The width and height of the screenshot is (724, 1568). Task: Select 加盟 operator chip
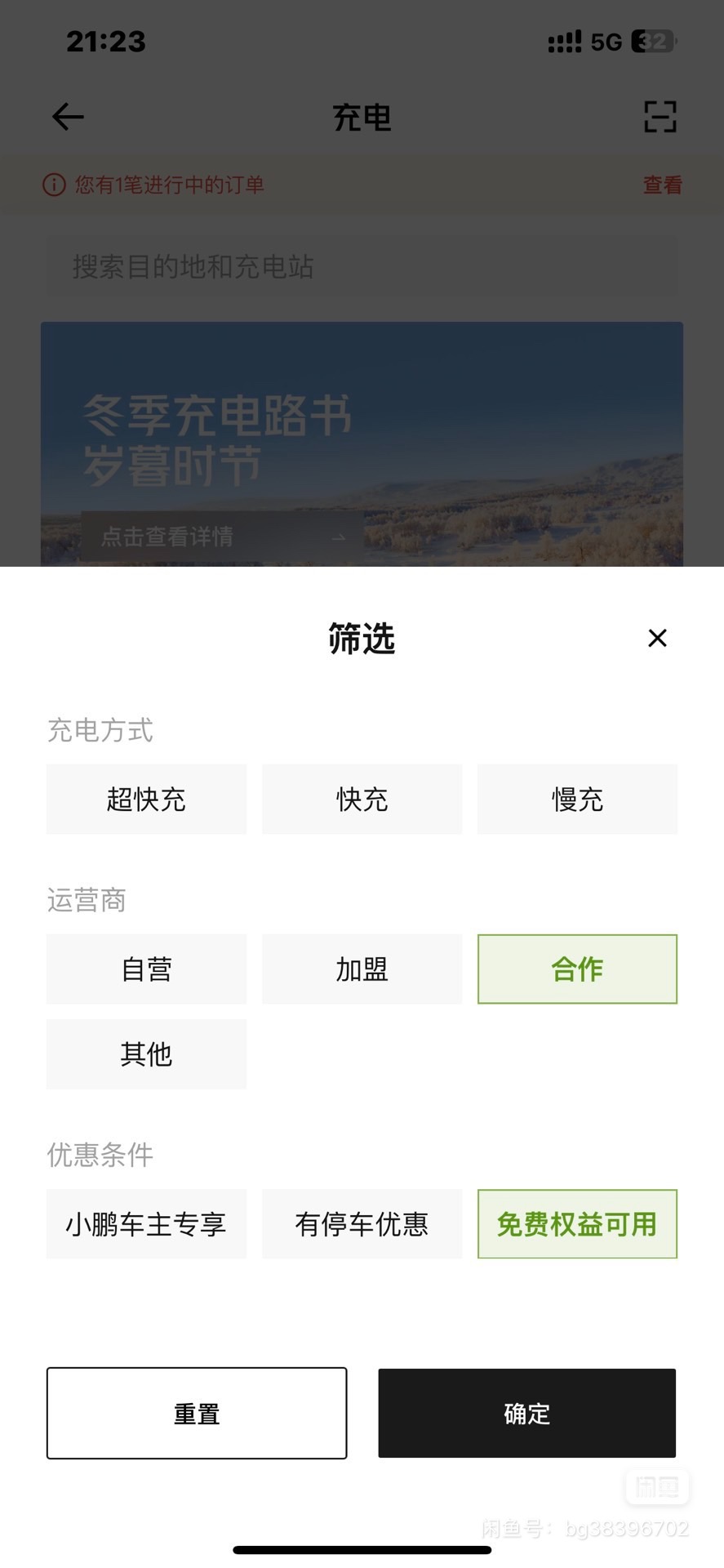point(362,969)
